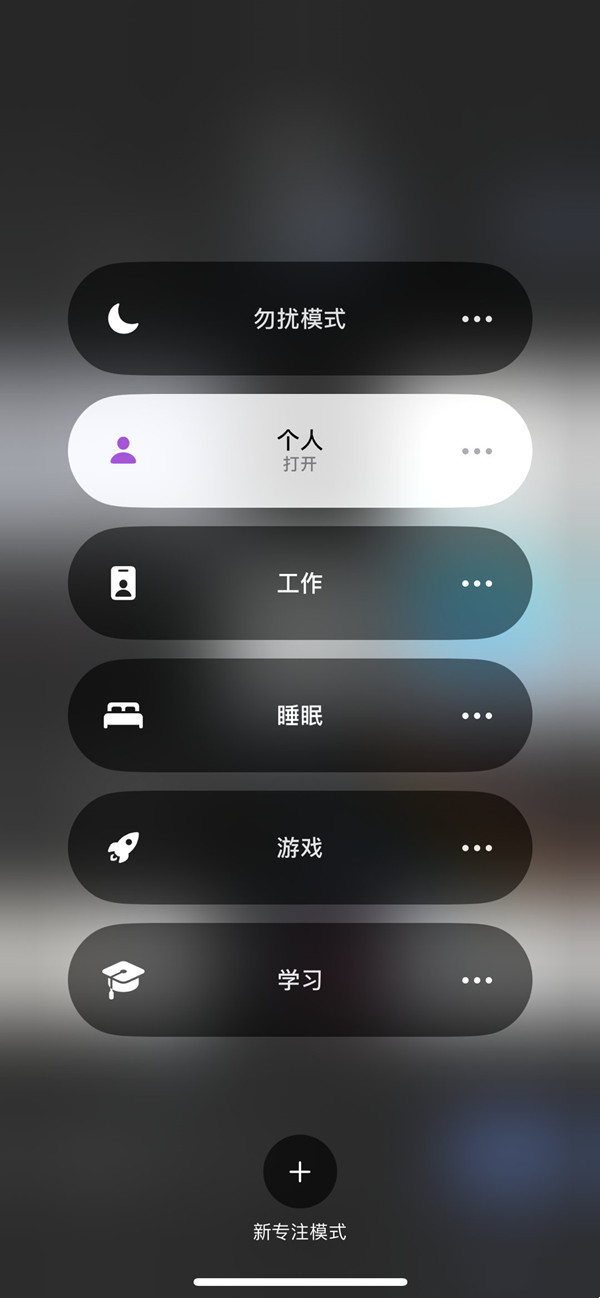This screenshot has width=600, height=1298.
Task: Tap the three dots beside 睡眠
Action: pyautogui.click(x=477, y=715)
